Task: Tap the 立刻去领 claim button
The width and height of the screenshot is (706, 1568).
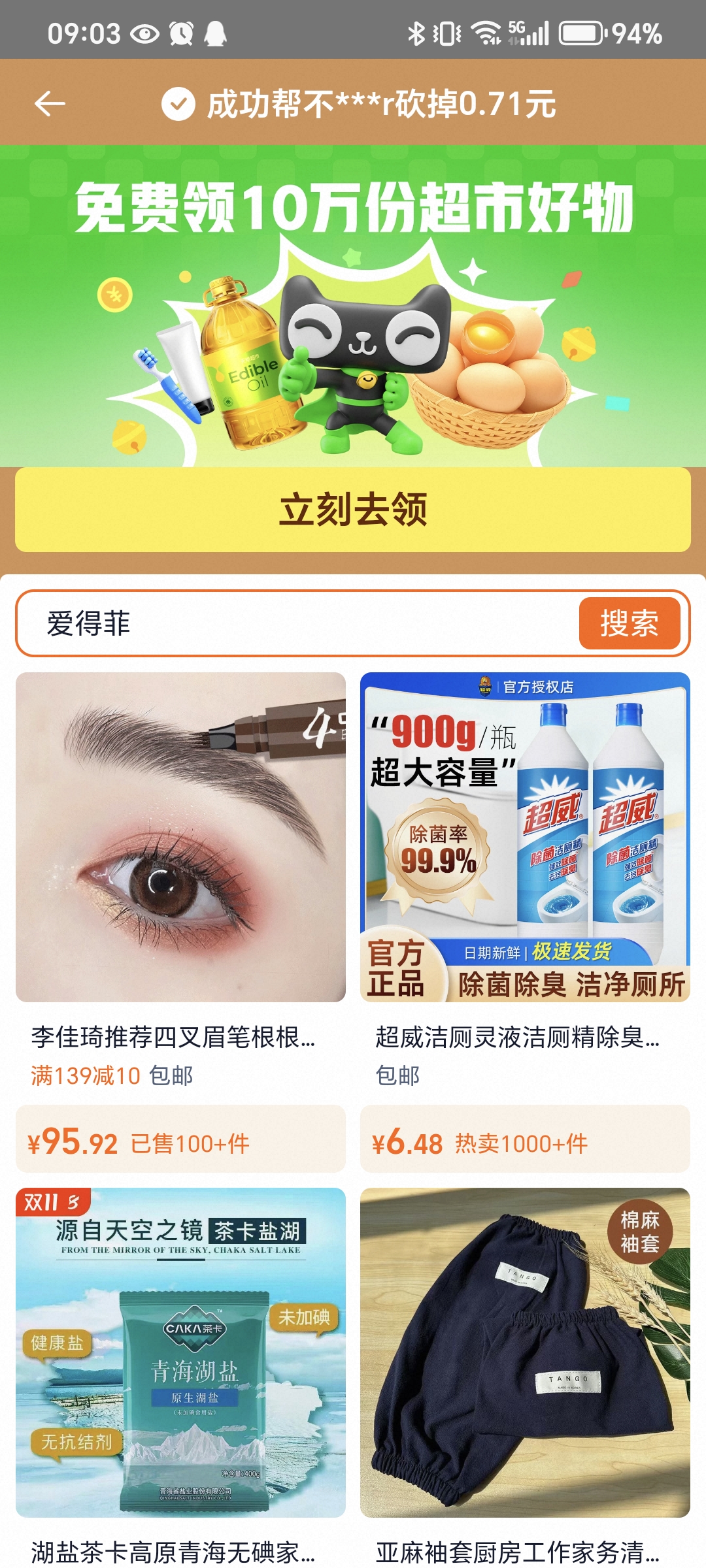Action: [x=353, y=510]
